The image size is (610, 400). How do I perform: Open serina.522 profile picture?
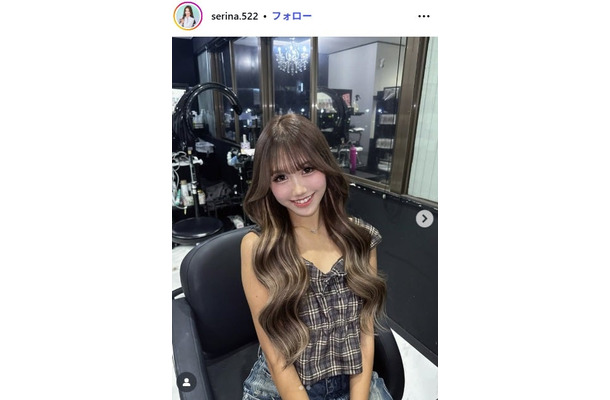click(x=187, y=16)
